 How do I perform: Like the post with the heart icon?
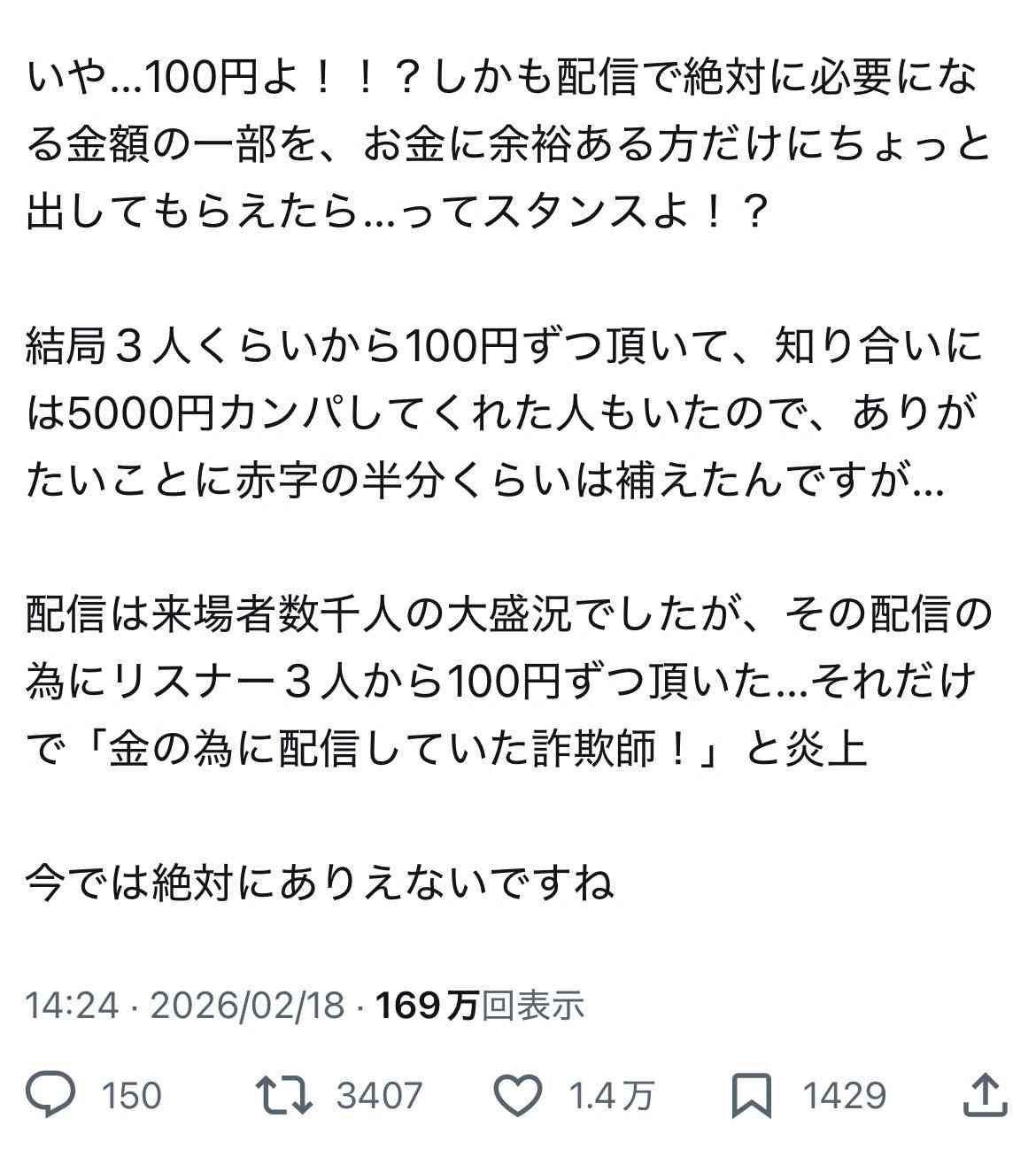(x=516, y=1096)
